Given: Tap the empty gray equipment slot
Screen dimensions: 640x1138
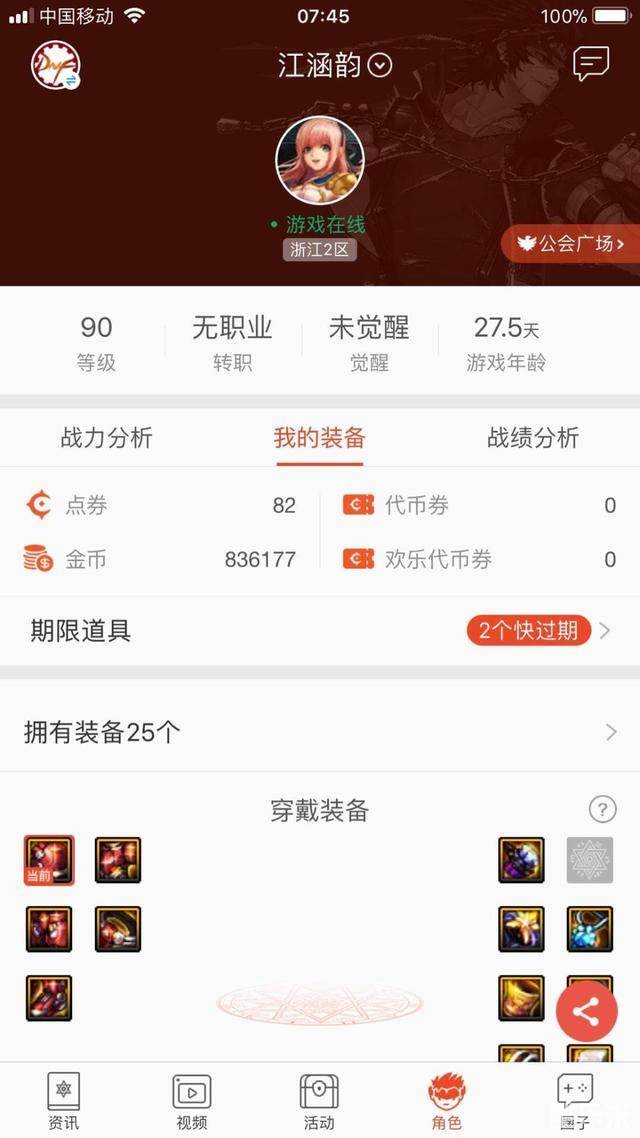Looking at the screenshot, I should (x=590, y=860).
